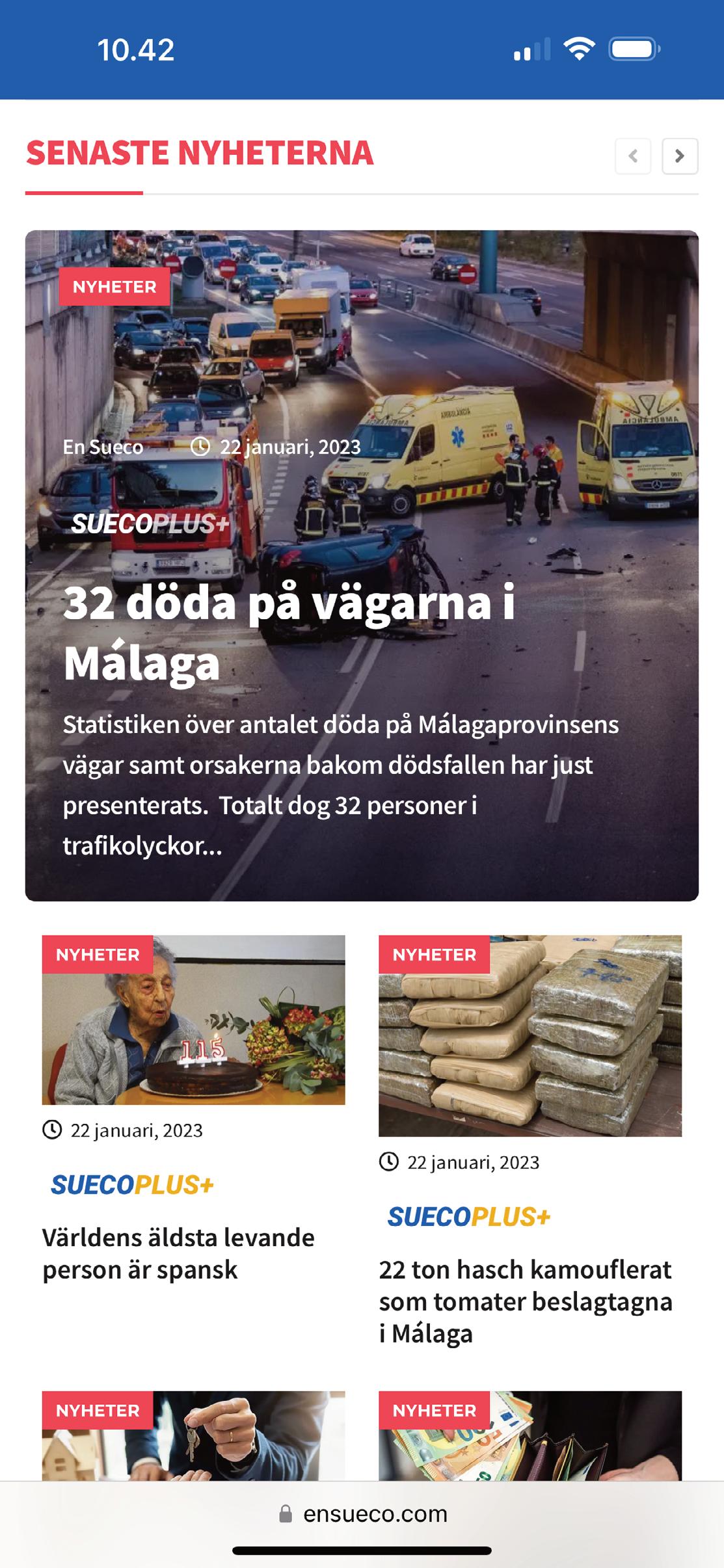
Task: Tap the En Sueco author link
Action: click(103, 447)
